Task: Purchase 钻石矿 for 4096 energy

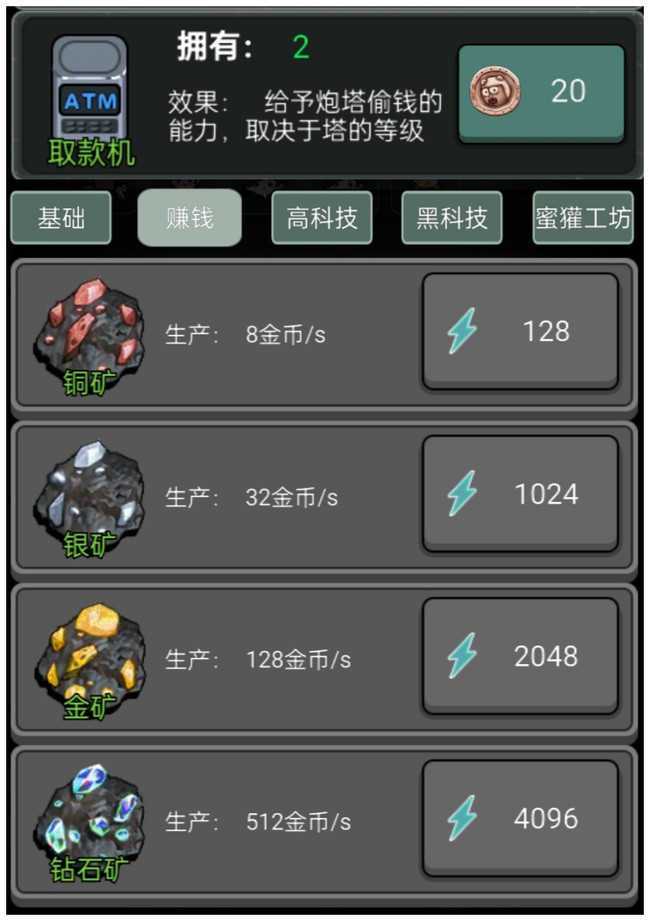Action: [x=520, y=818]
